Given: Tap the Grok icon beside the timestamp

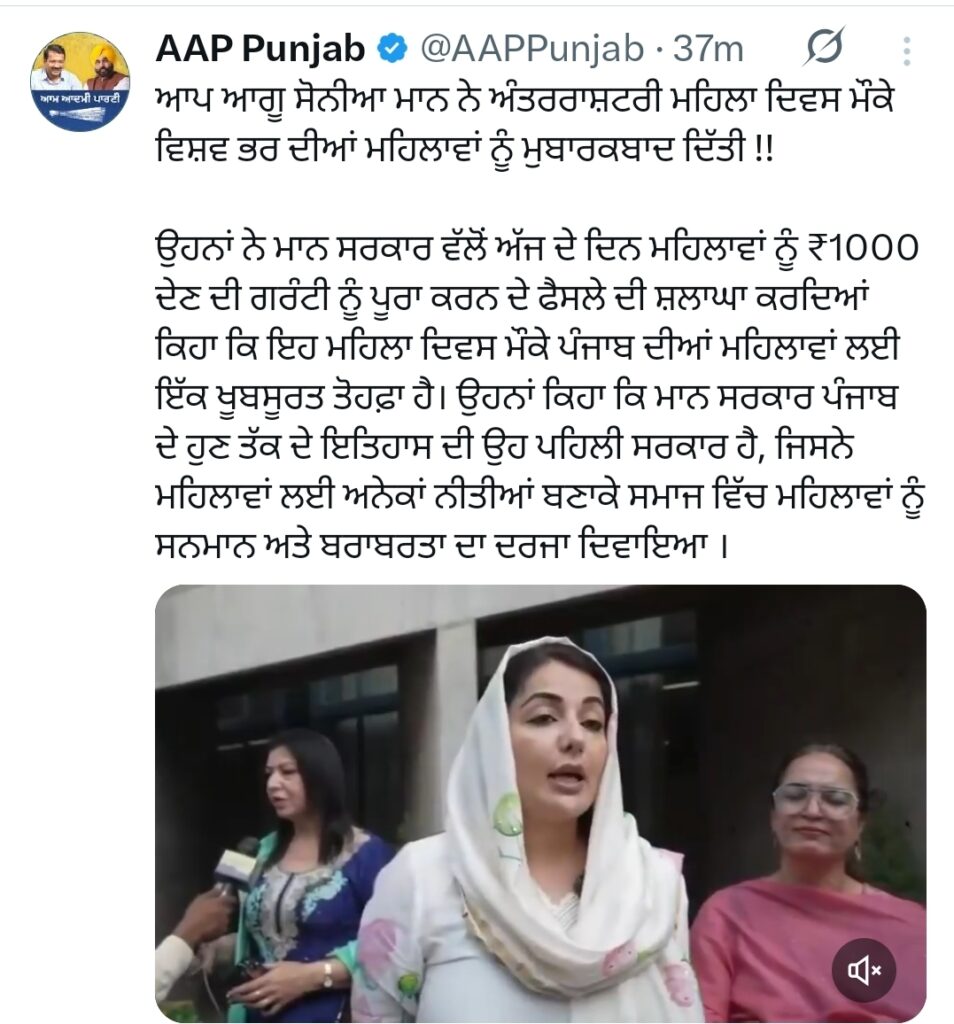Looking at the screenshot, I should [x=825, y=47].
